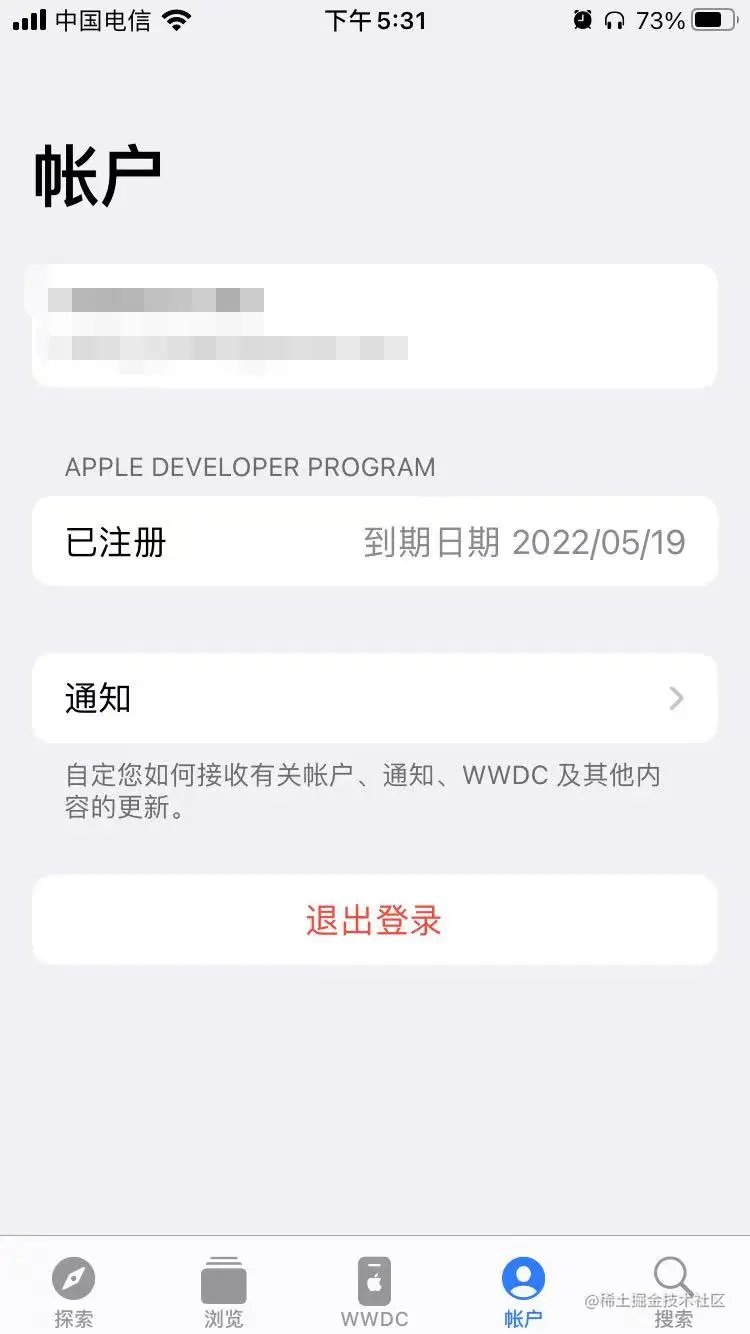This screenshot has width=750, height=1334.
Task: Select the 帐户 account tab
Action: [x=523, y=1290]
